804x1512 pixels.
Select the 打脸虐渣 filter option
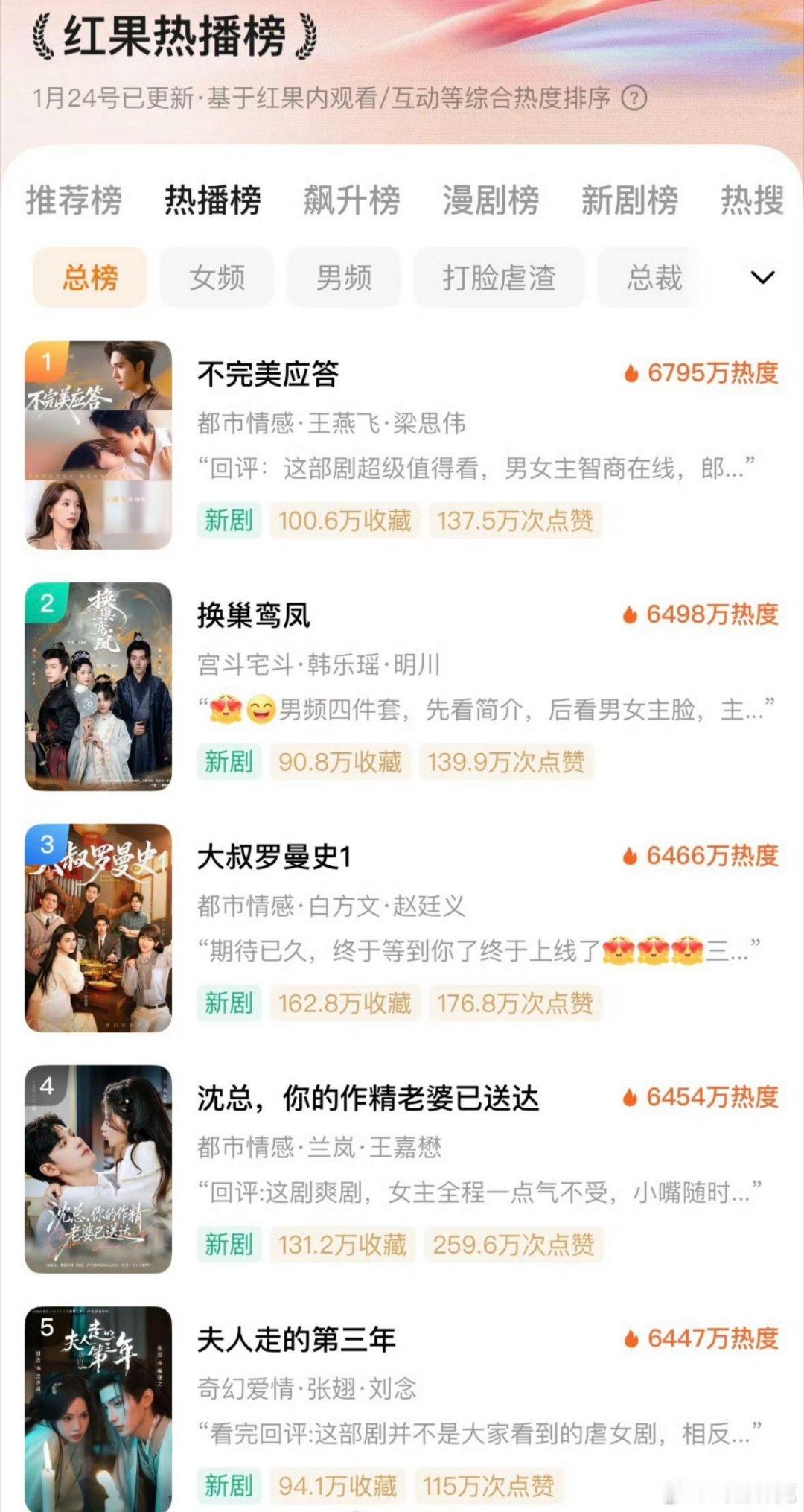(x=497, y=277)
